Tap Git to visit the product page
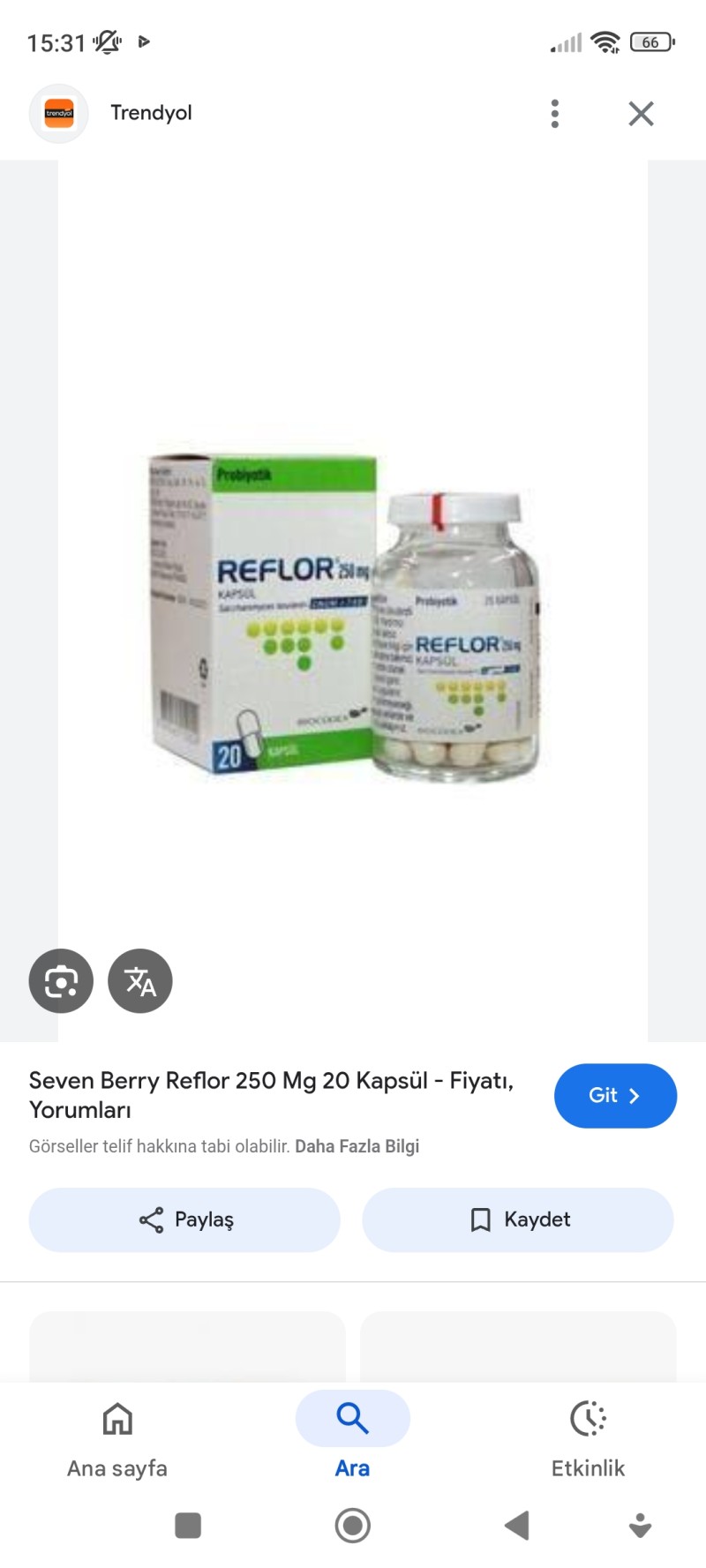This screenshot has width=706, height=1568. 615,1095
